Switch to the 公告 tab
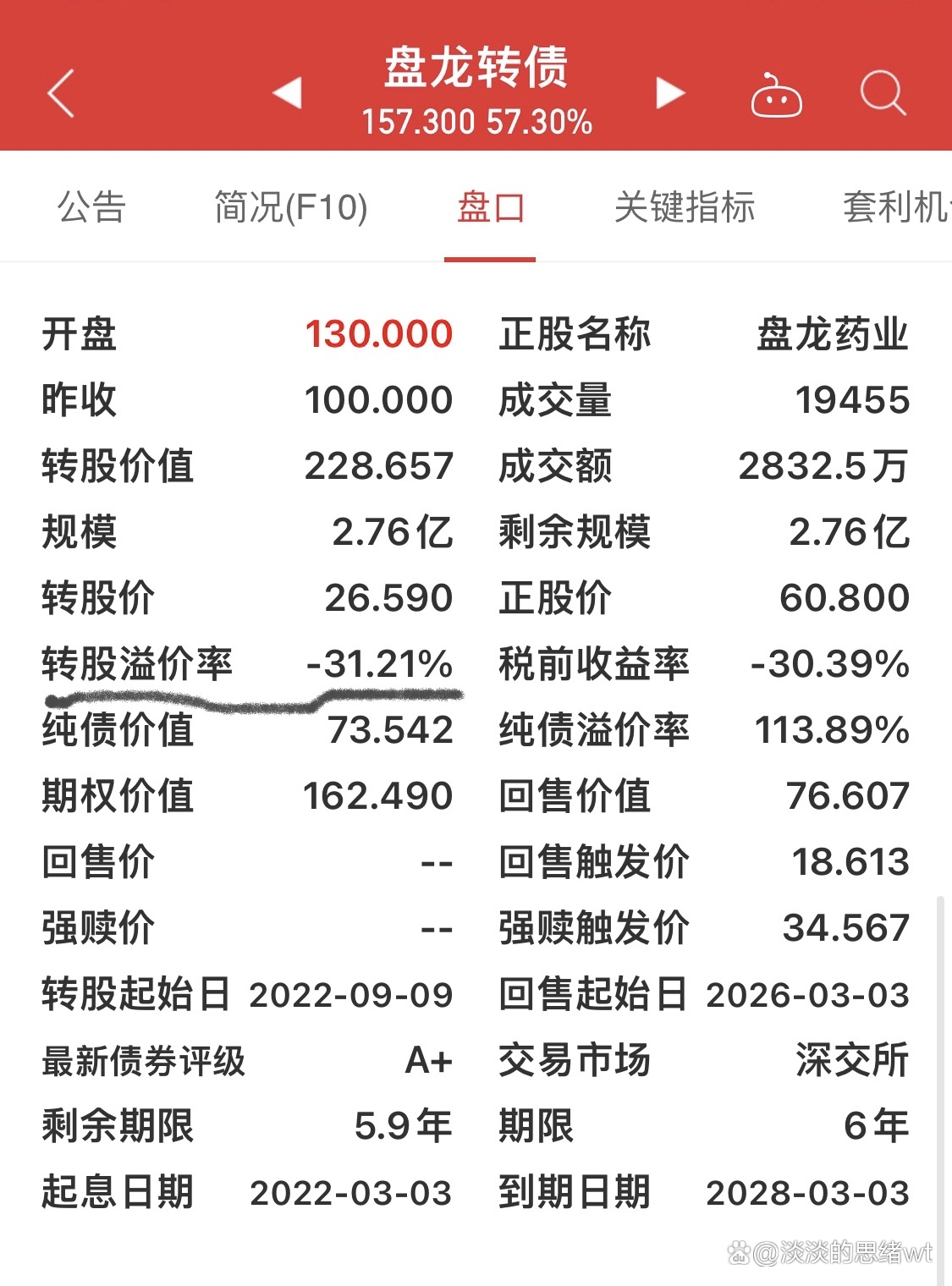 91,207
